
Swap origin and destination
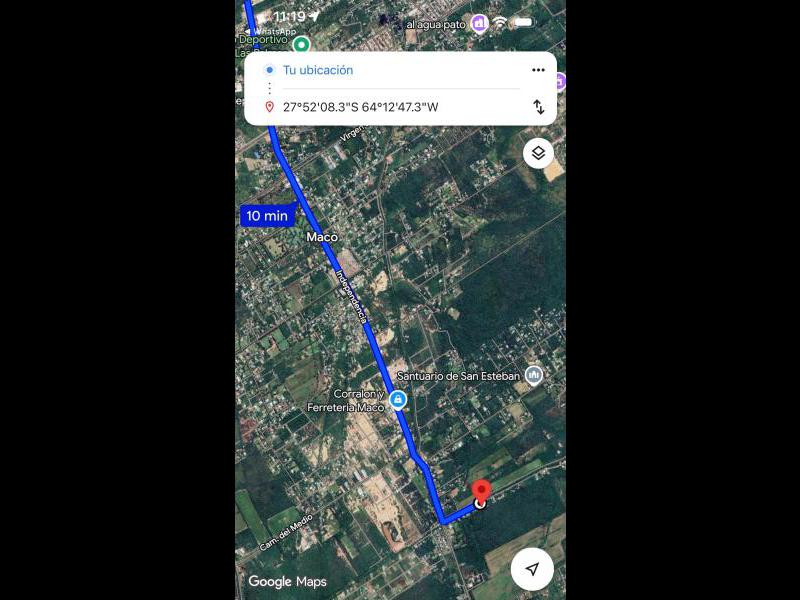pyautogui.click(x=538, y=107)
